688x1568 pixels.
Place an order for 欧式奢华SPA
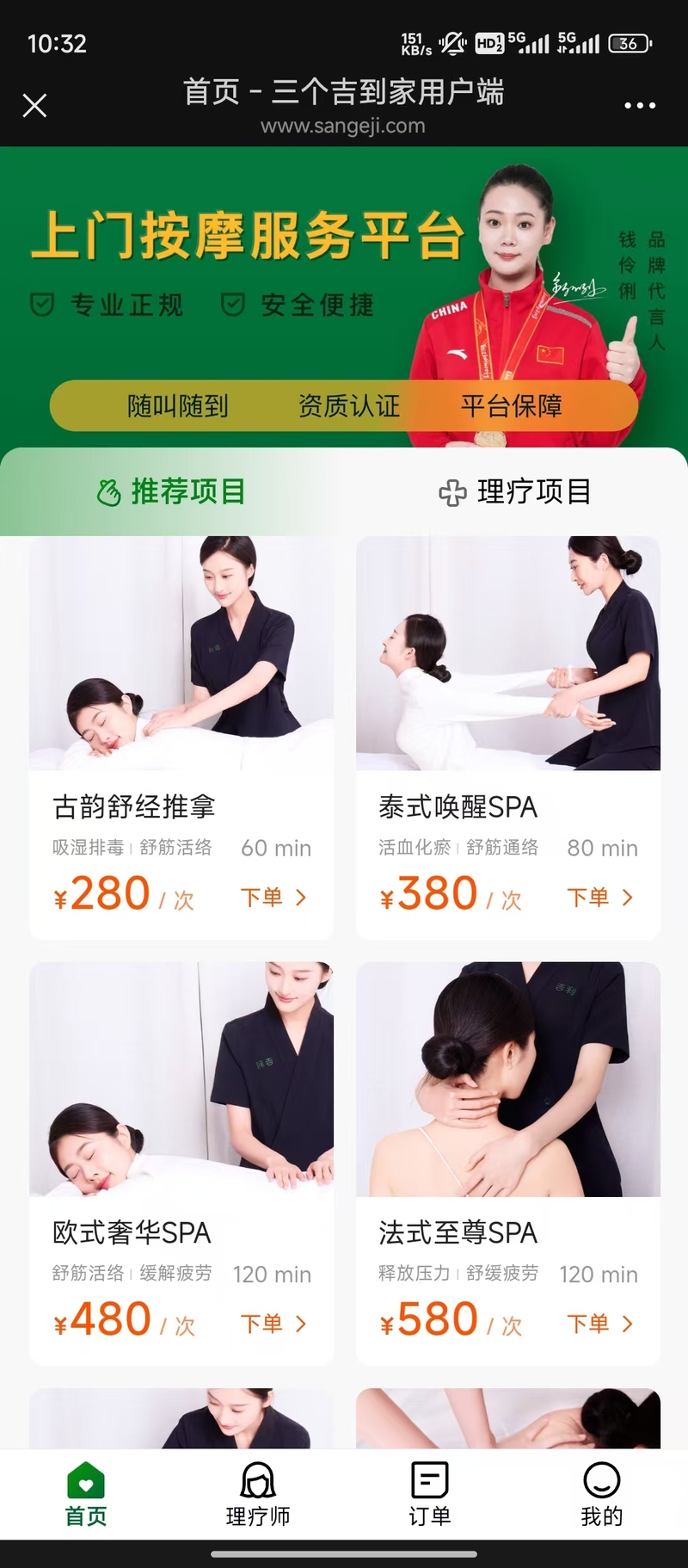click(x=273, y=1324)
